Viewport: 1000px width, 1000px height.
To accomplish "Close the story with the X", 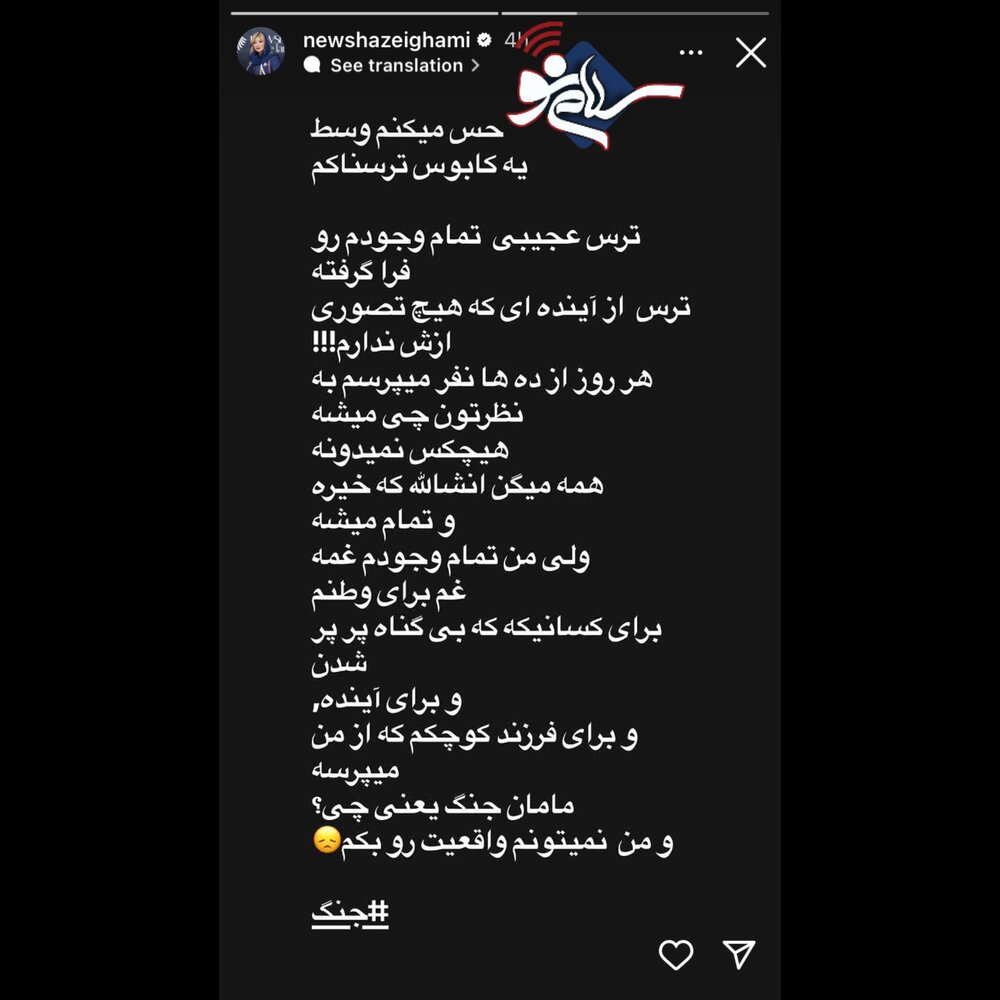I will click(x=751, y=52).
